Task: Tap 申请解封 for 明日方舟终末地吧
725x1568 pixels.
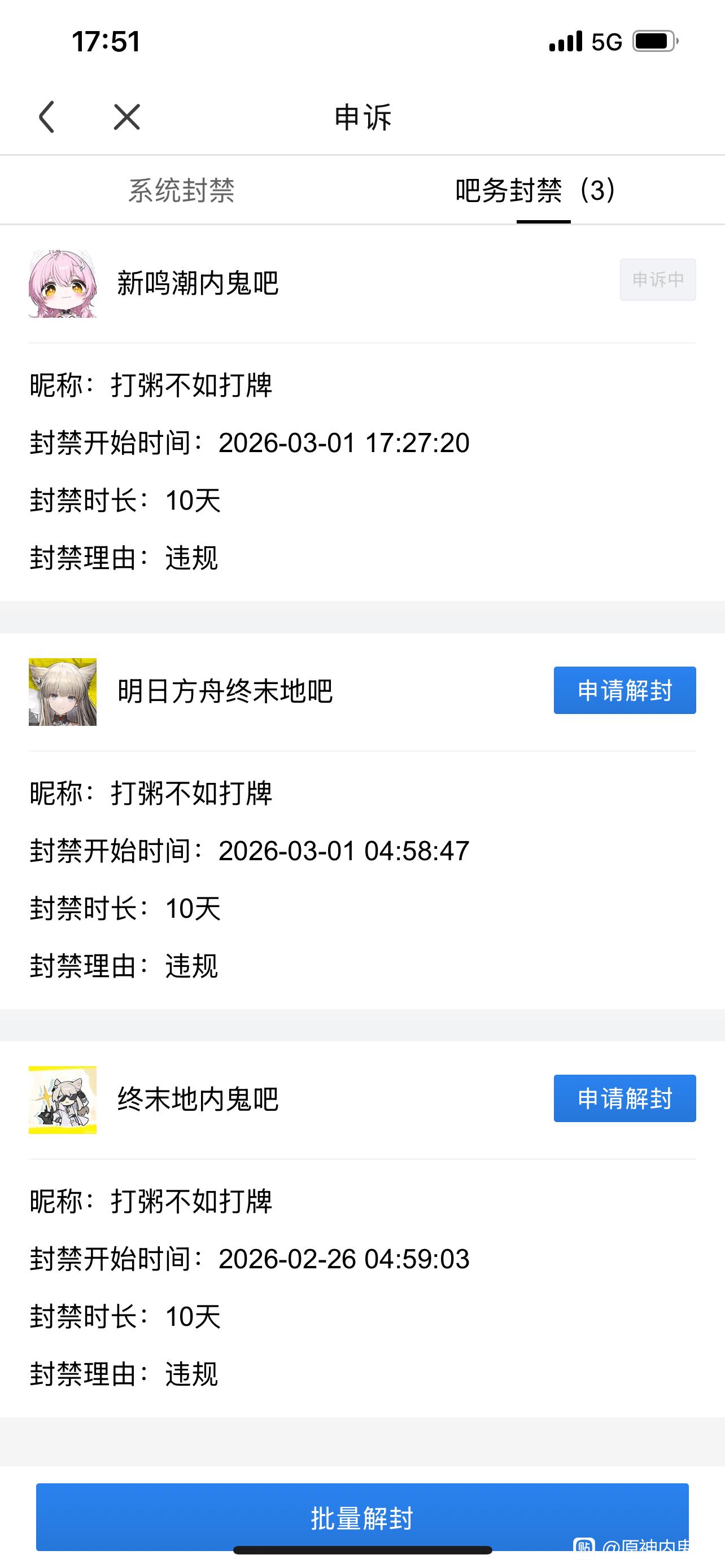Action: coord(624,690)
